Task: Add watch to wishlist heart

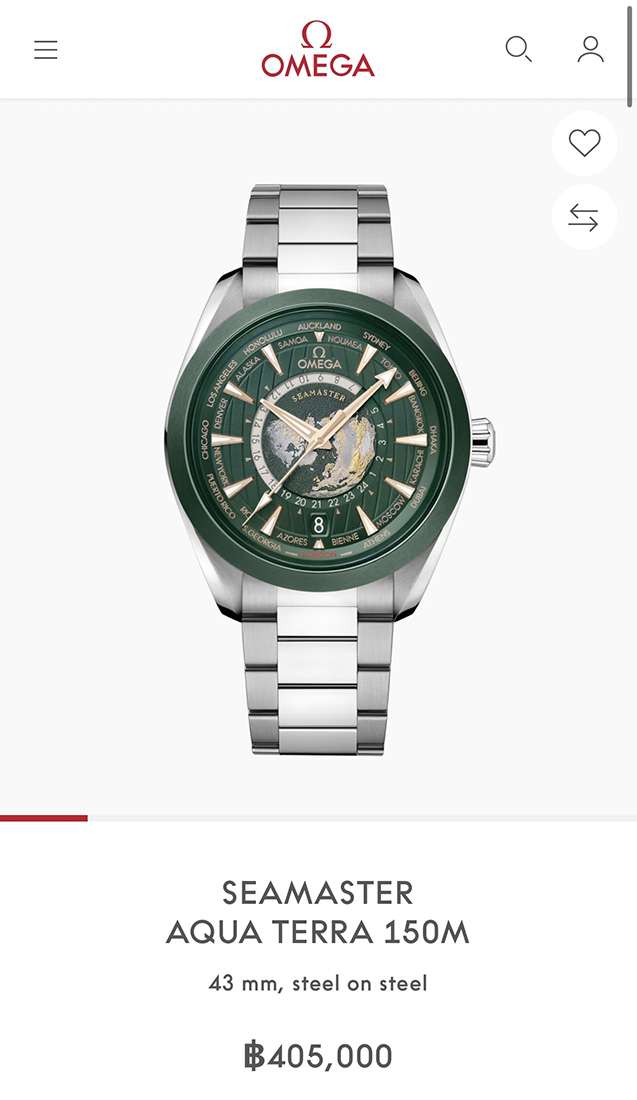Action: click(x=584, y=143)
